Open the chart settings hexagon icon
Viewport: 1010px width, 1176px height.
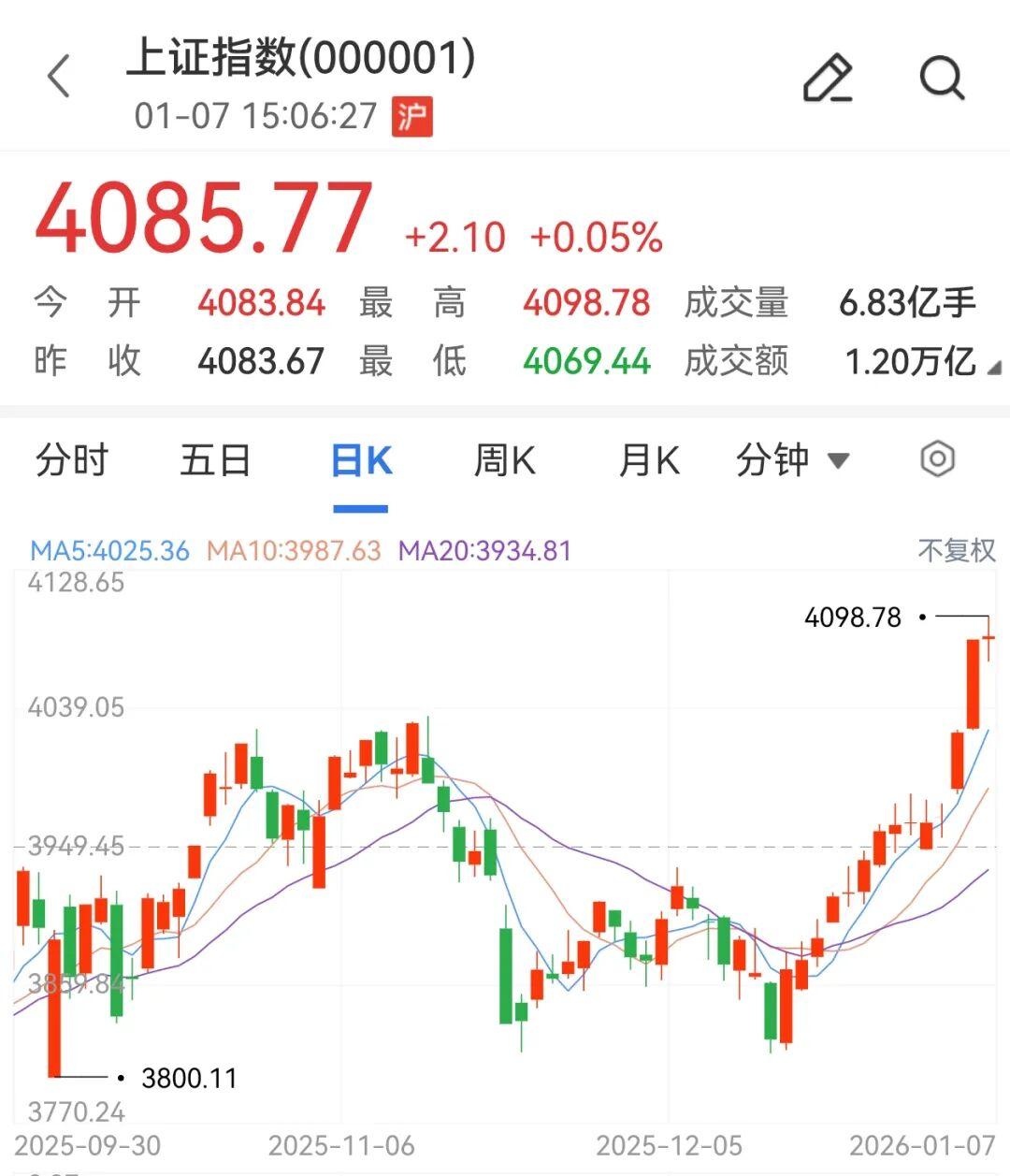coord(937,458)
